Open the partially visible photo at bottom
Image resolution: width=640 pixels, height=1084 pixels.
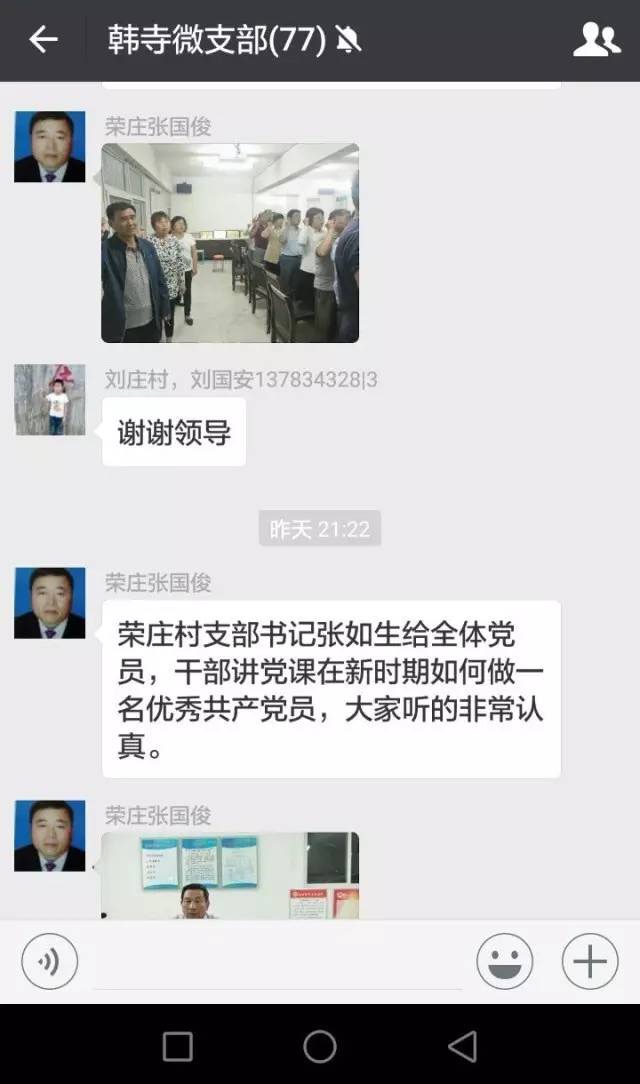click(x=230, y=876)
